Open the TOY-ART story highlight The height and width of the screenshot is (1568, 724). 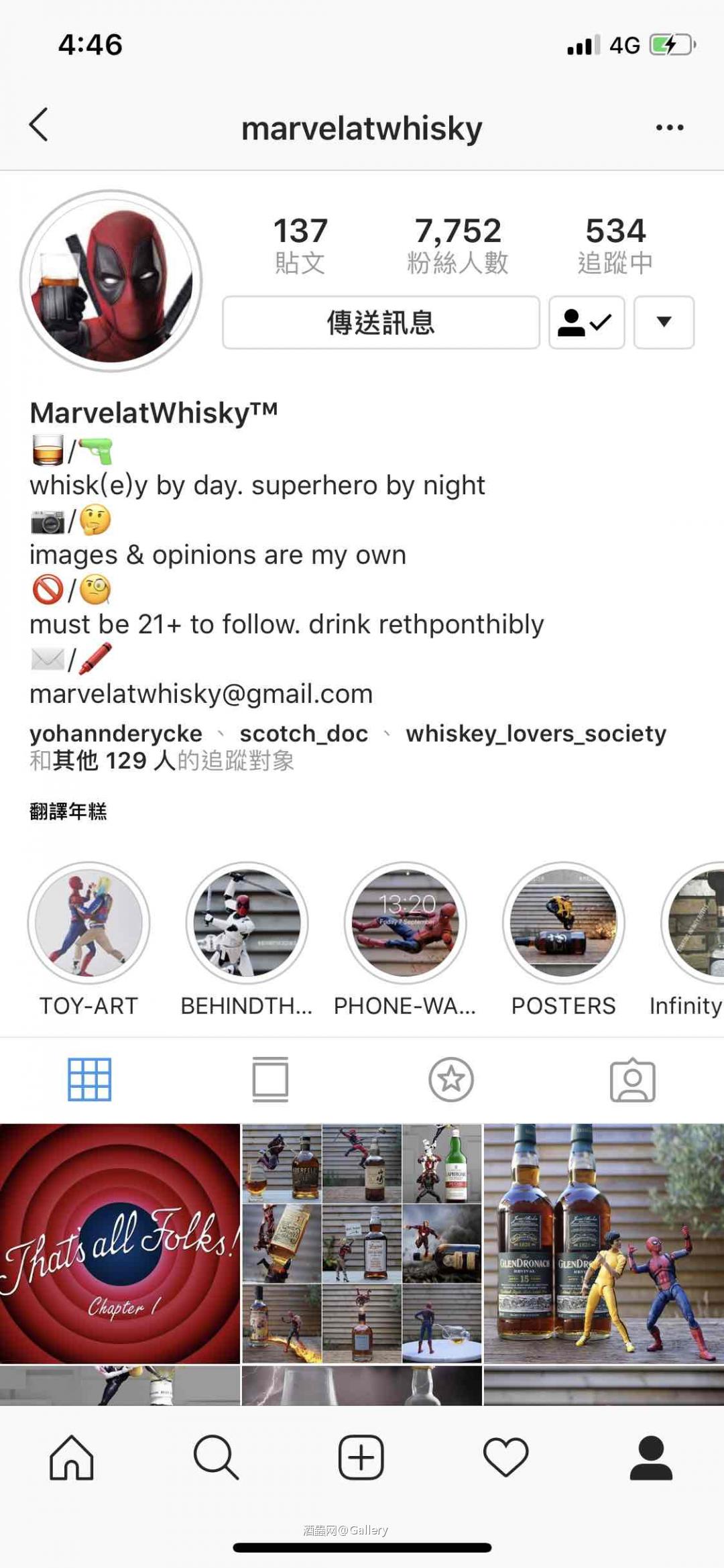[x=88, y=923]
